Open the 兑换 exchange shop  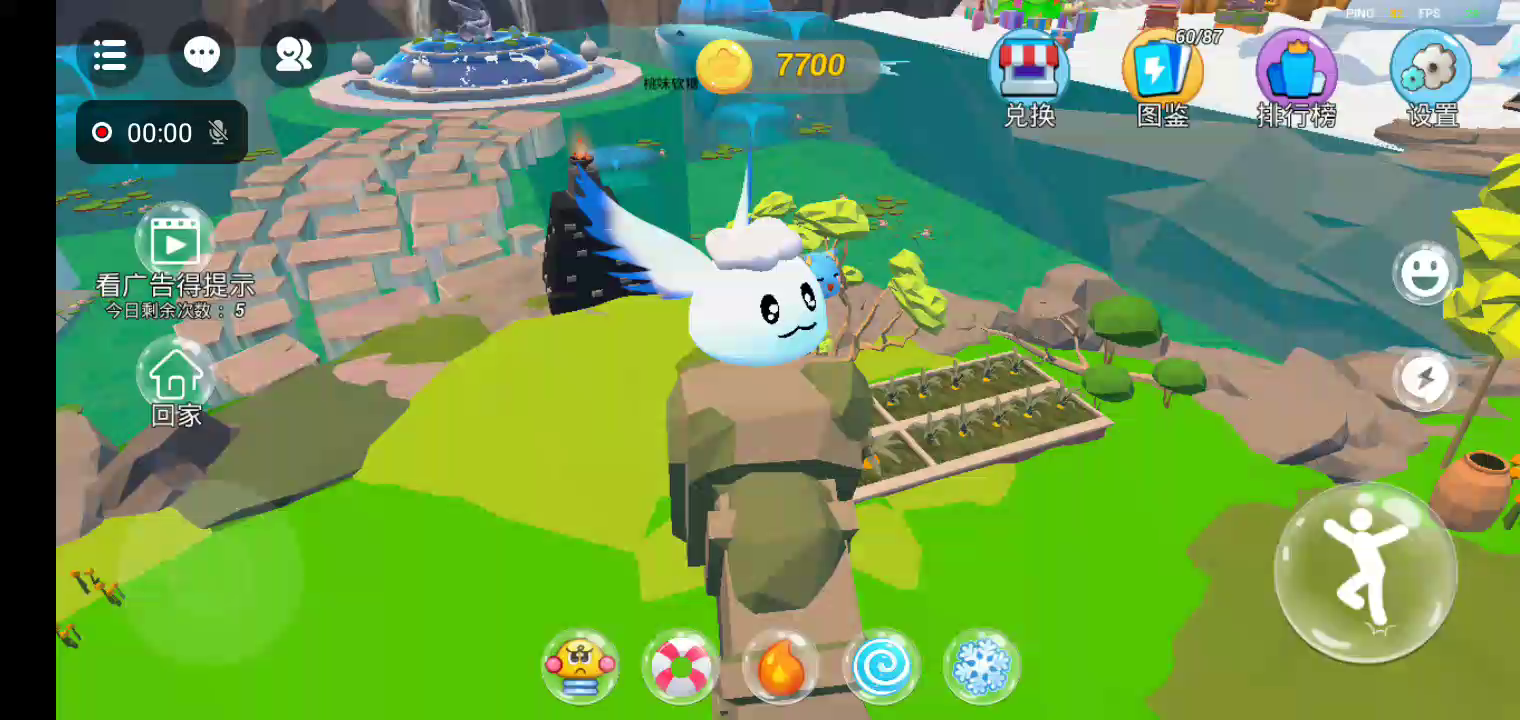1029,76
